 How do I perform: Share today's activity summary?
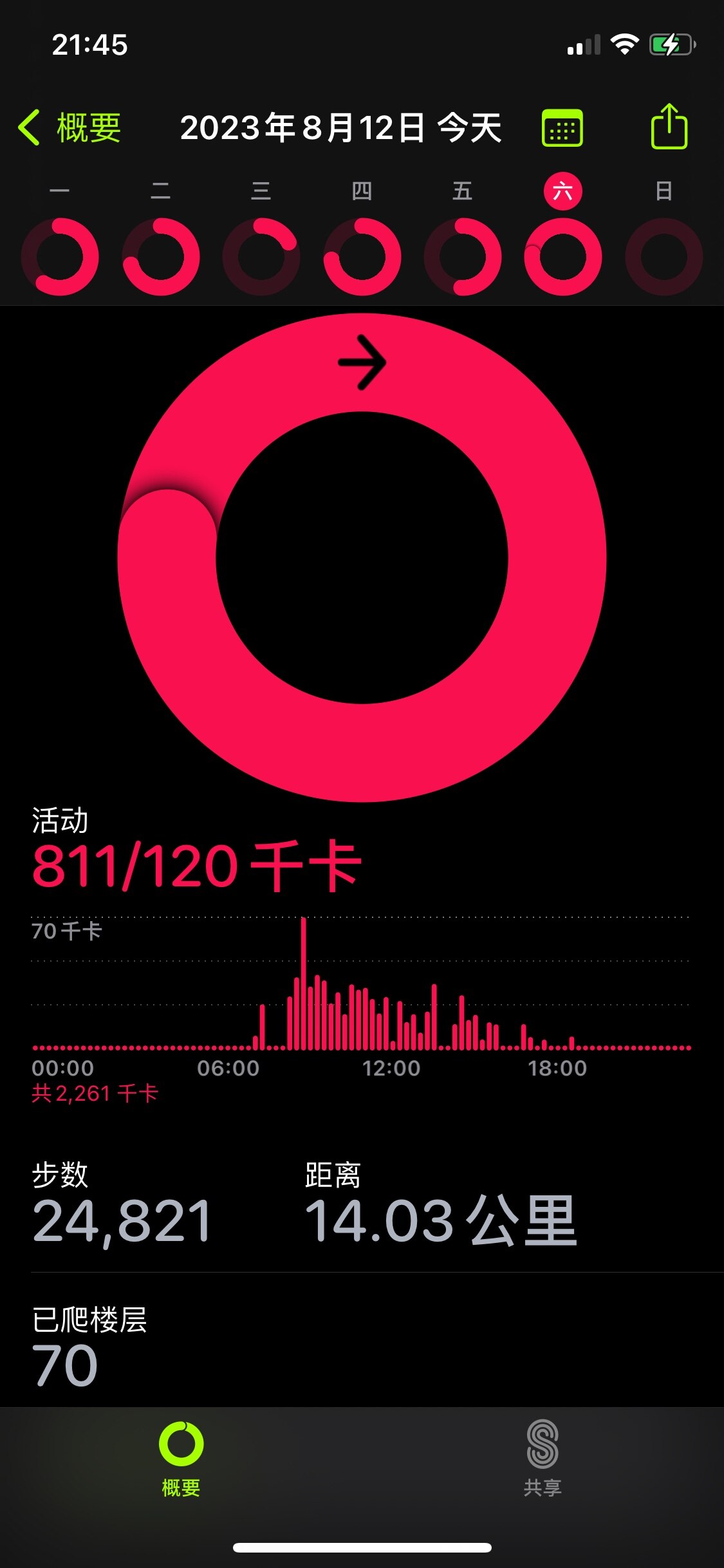669,126
